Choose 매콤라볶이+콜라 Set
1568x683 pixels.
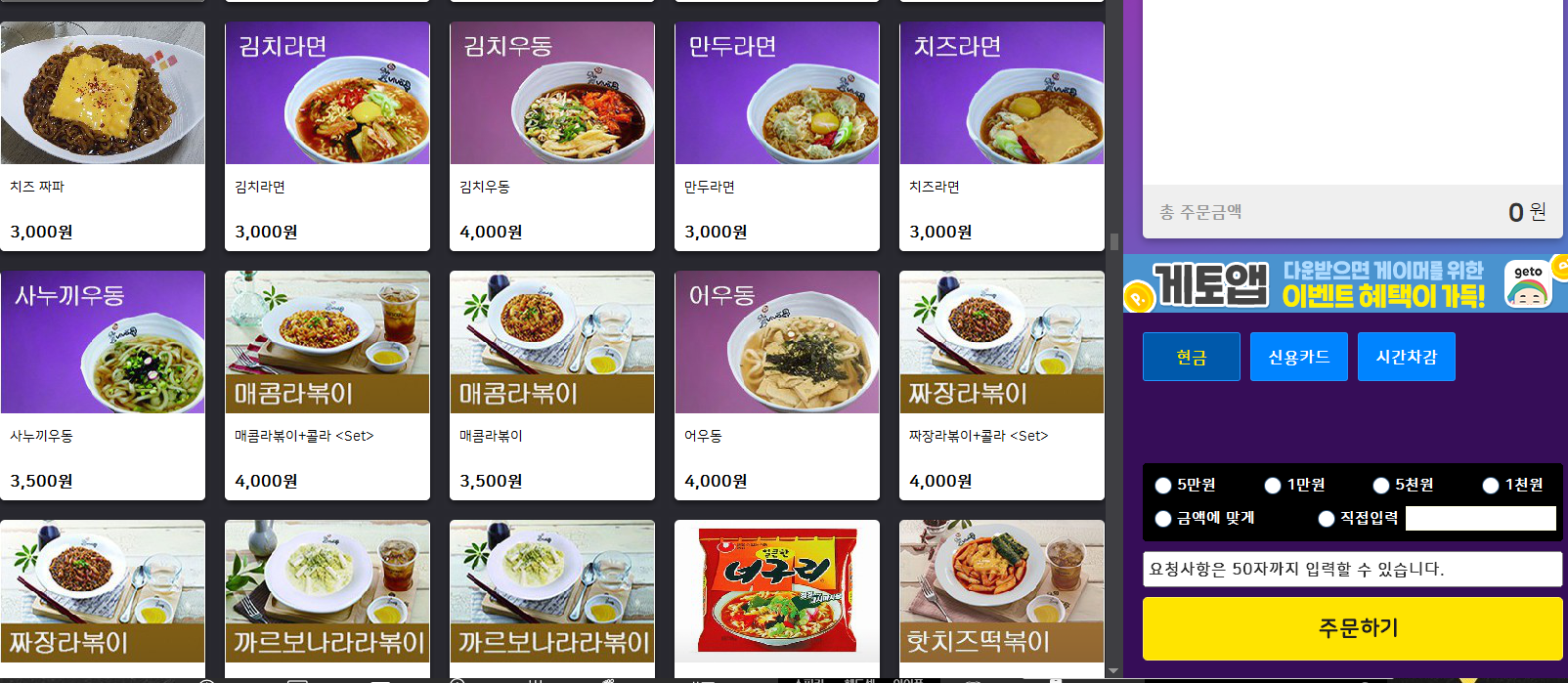tap(327, 385)
